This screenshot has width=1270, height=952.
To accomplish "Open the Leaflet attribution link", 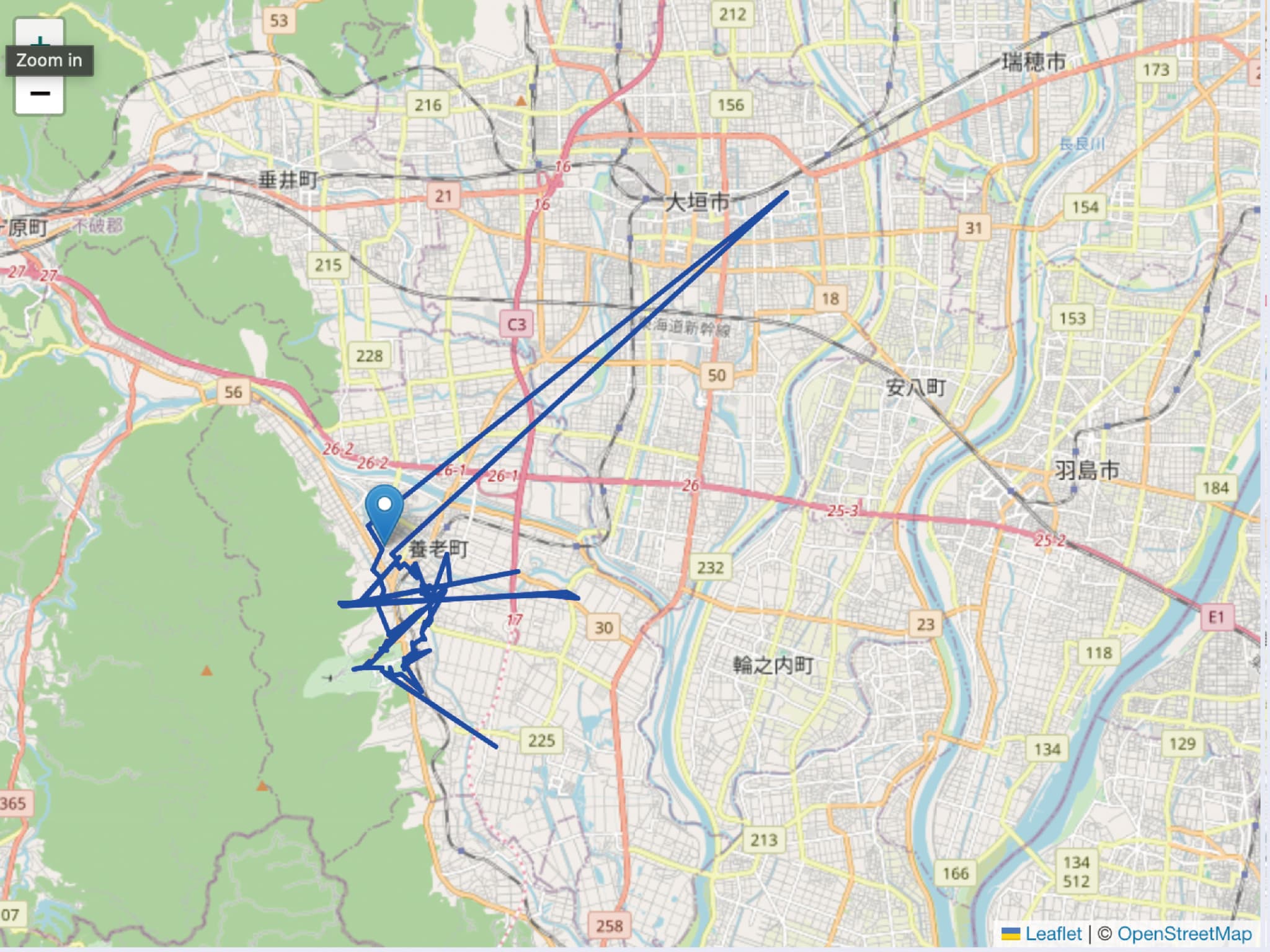I will point(1052,933).
